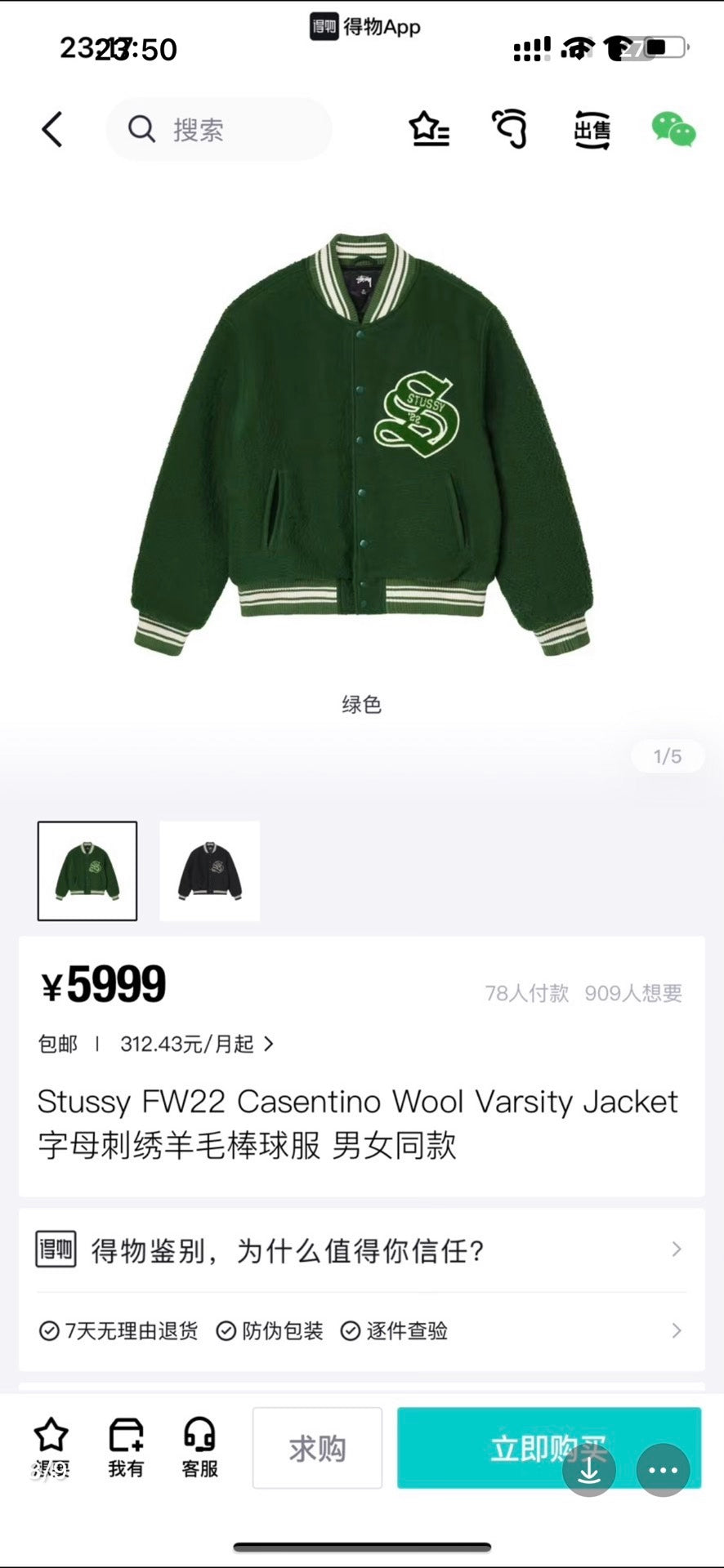Open the star list icon in top bar

(x=429, y=129)
